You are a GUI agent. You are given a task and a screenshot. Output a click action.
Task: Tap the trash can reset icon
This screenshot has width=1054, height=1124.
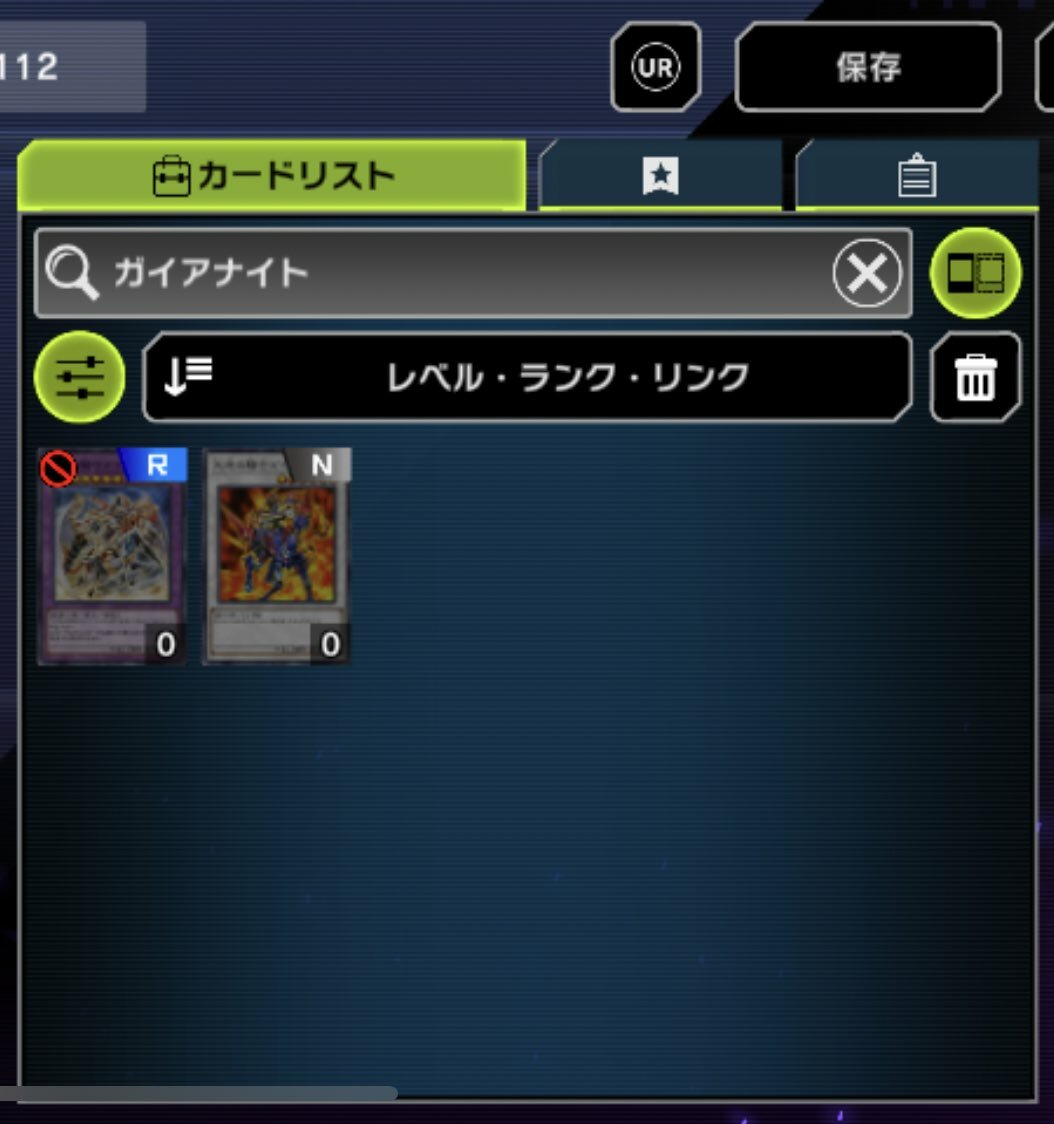(975, 378)
